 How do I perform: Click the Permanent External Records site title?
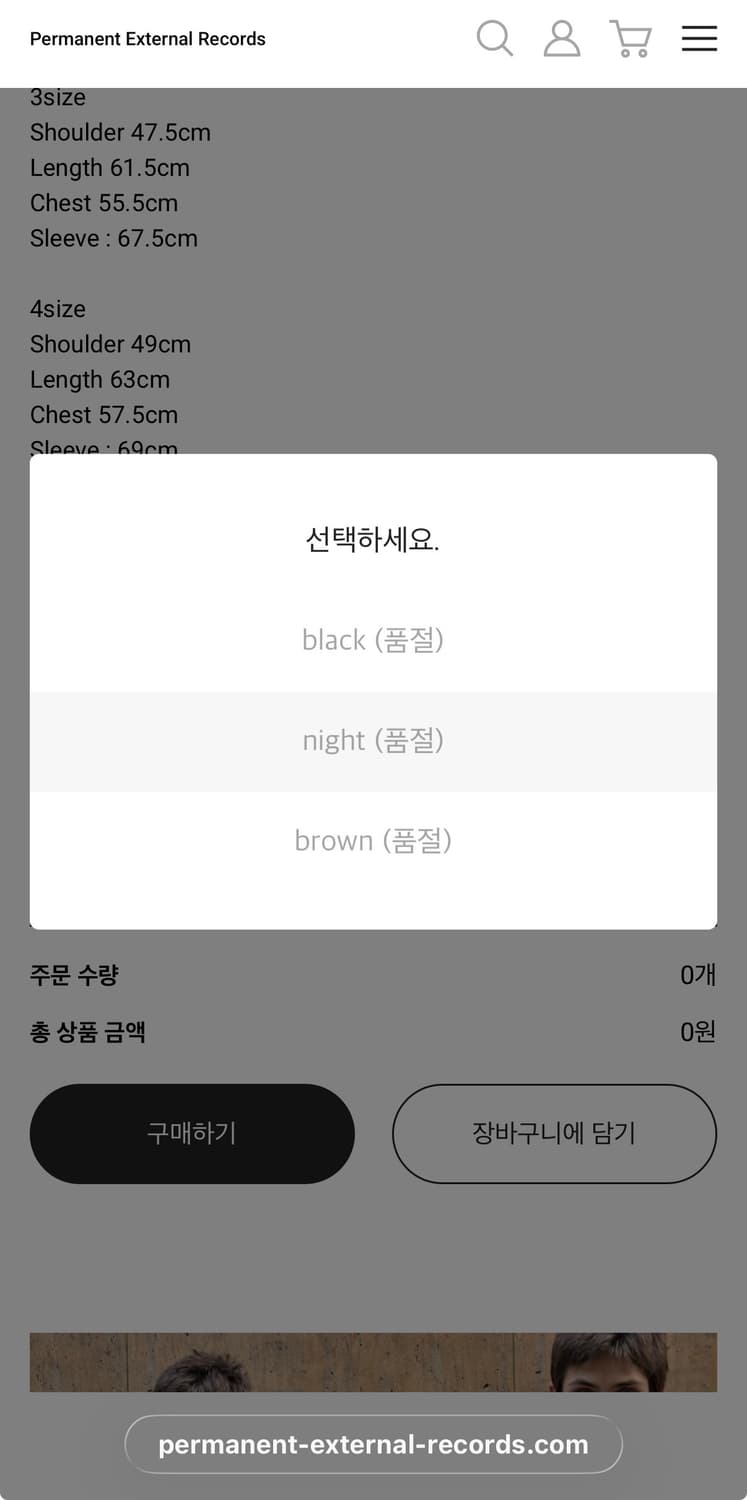(148, 38)
